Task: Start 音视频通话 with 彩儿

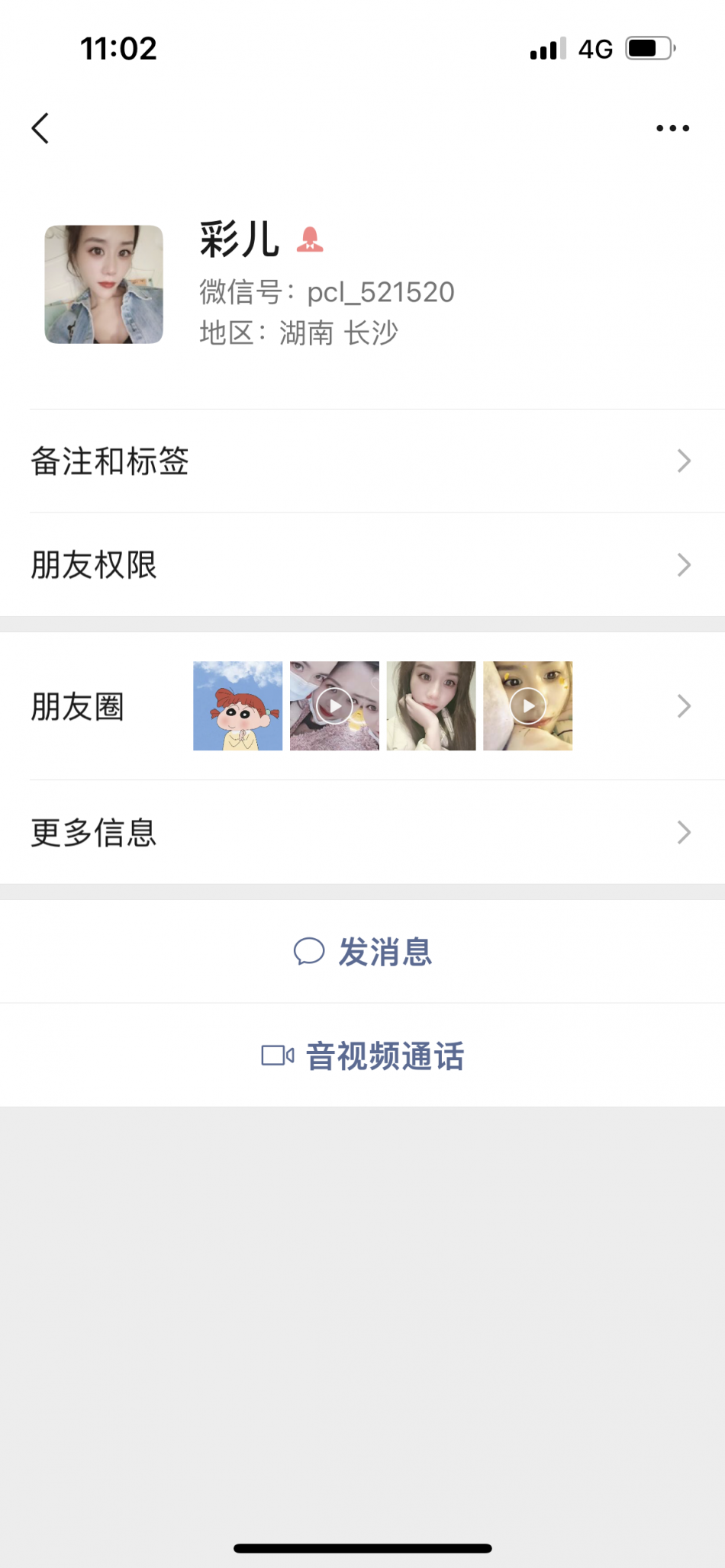Action: click(x=363, y=1056)
